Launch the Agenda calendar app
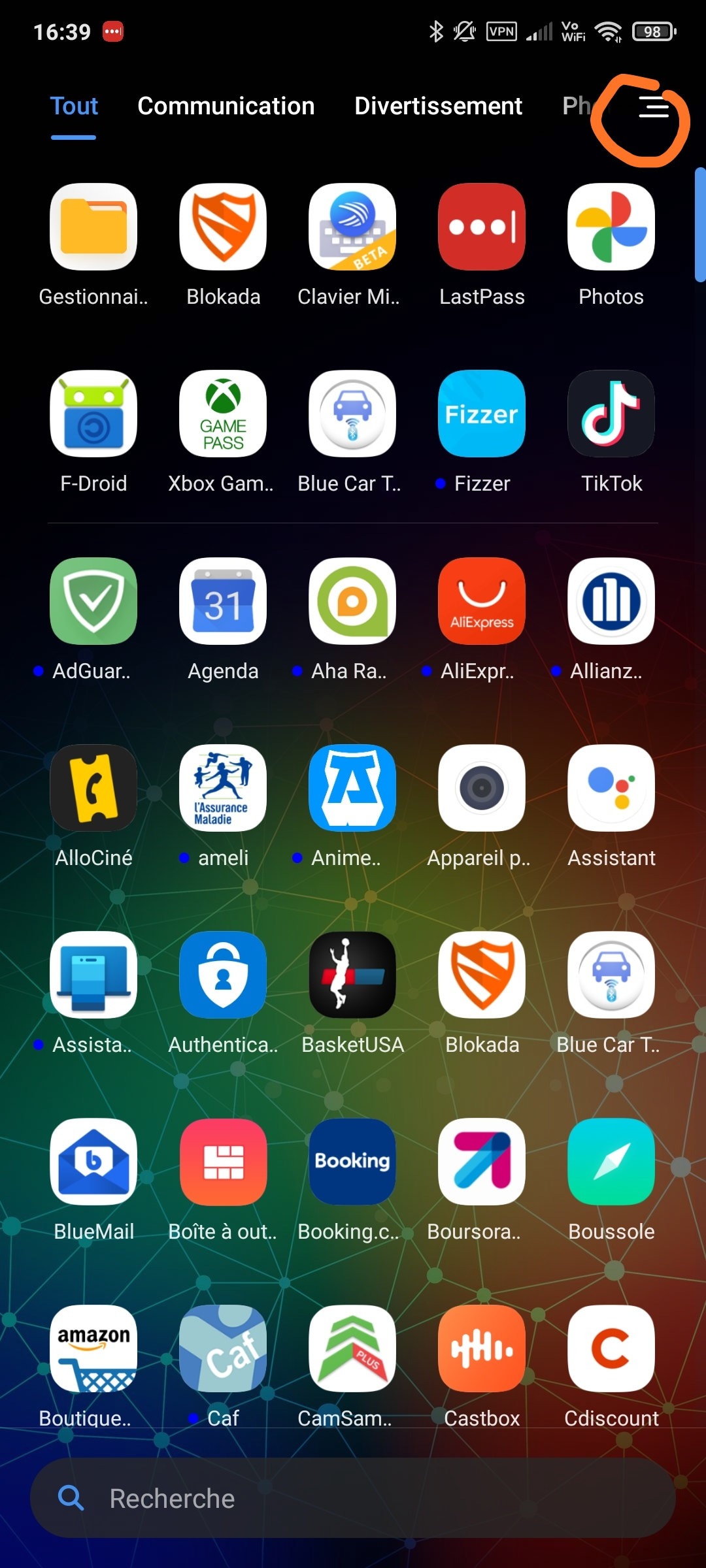 click(223, 601)
